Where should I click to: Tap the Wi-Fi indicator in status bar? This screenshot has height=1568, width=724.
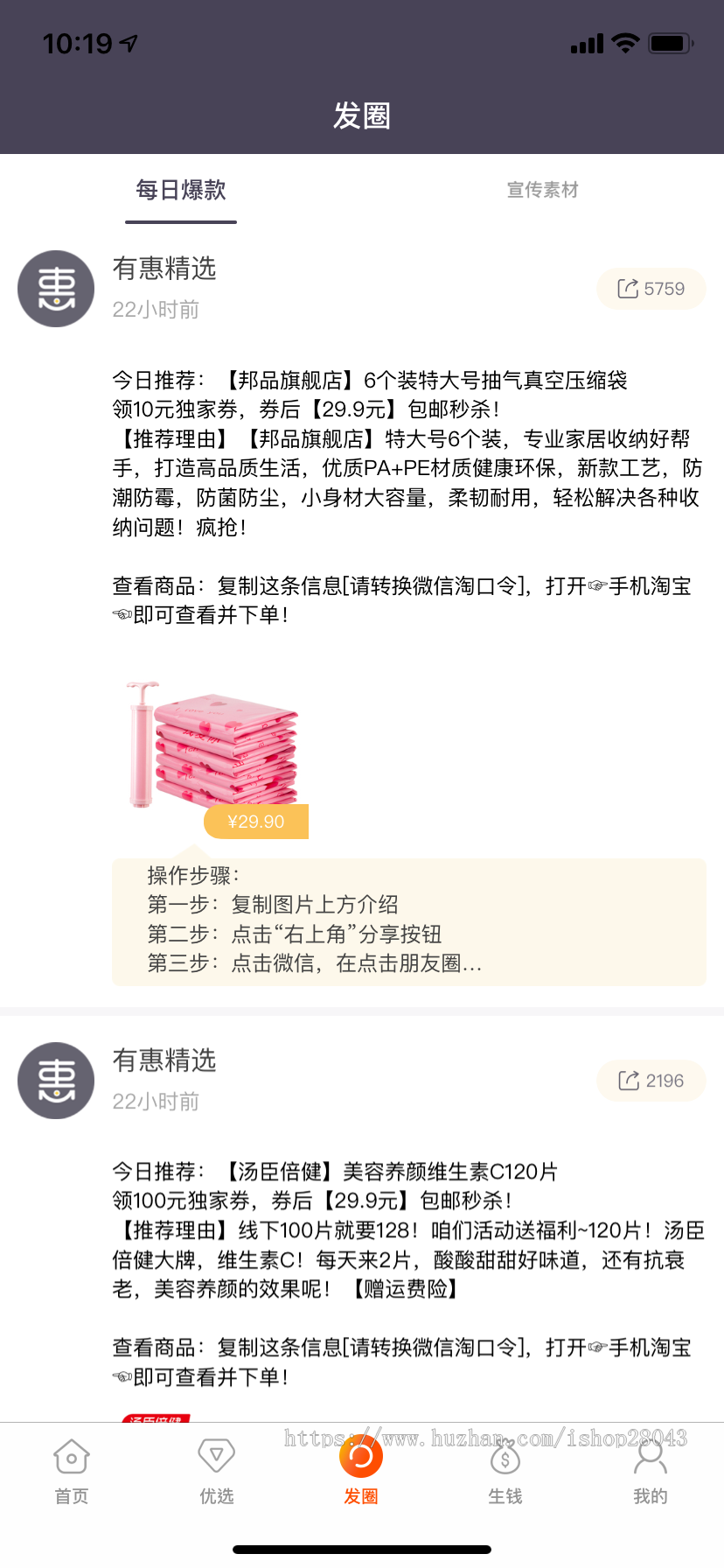pos(626,42)
